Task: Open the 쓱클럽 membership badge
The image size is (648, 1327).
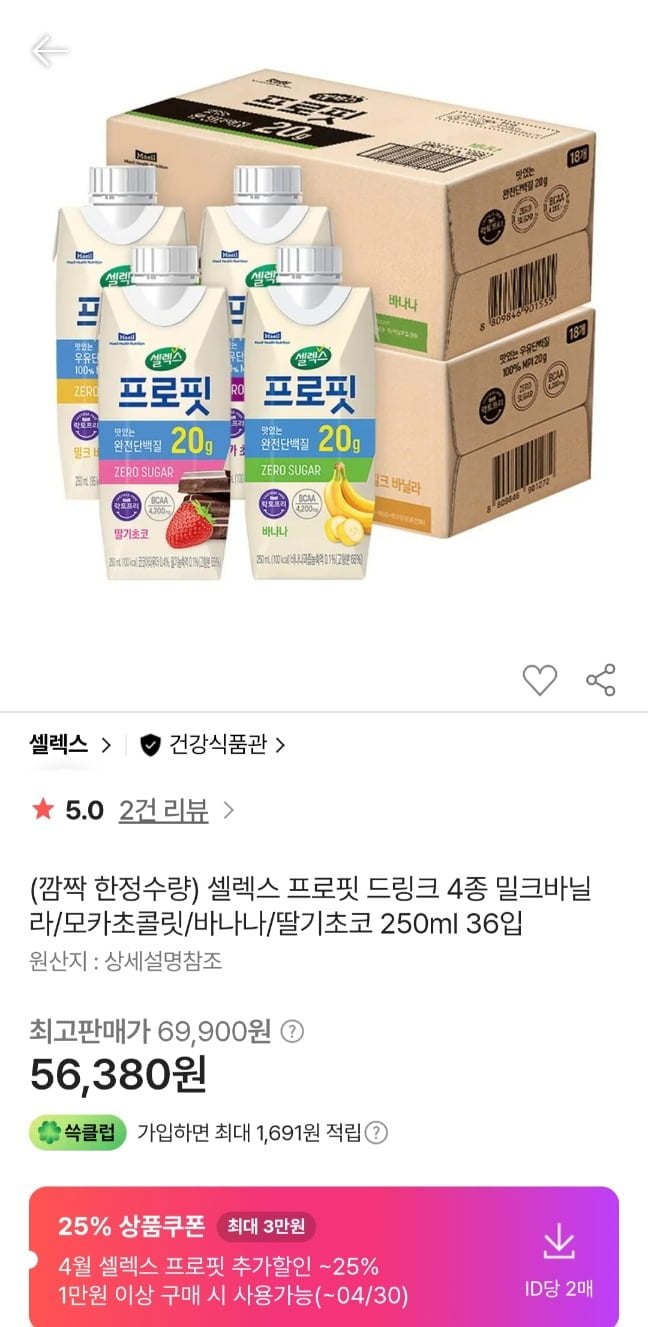Action: coord(79,1133)
